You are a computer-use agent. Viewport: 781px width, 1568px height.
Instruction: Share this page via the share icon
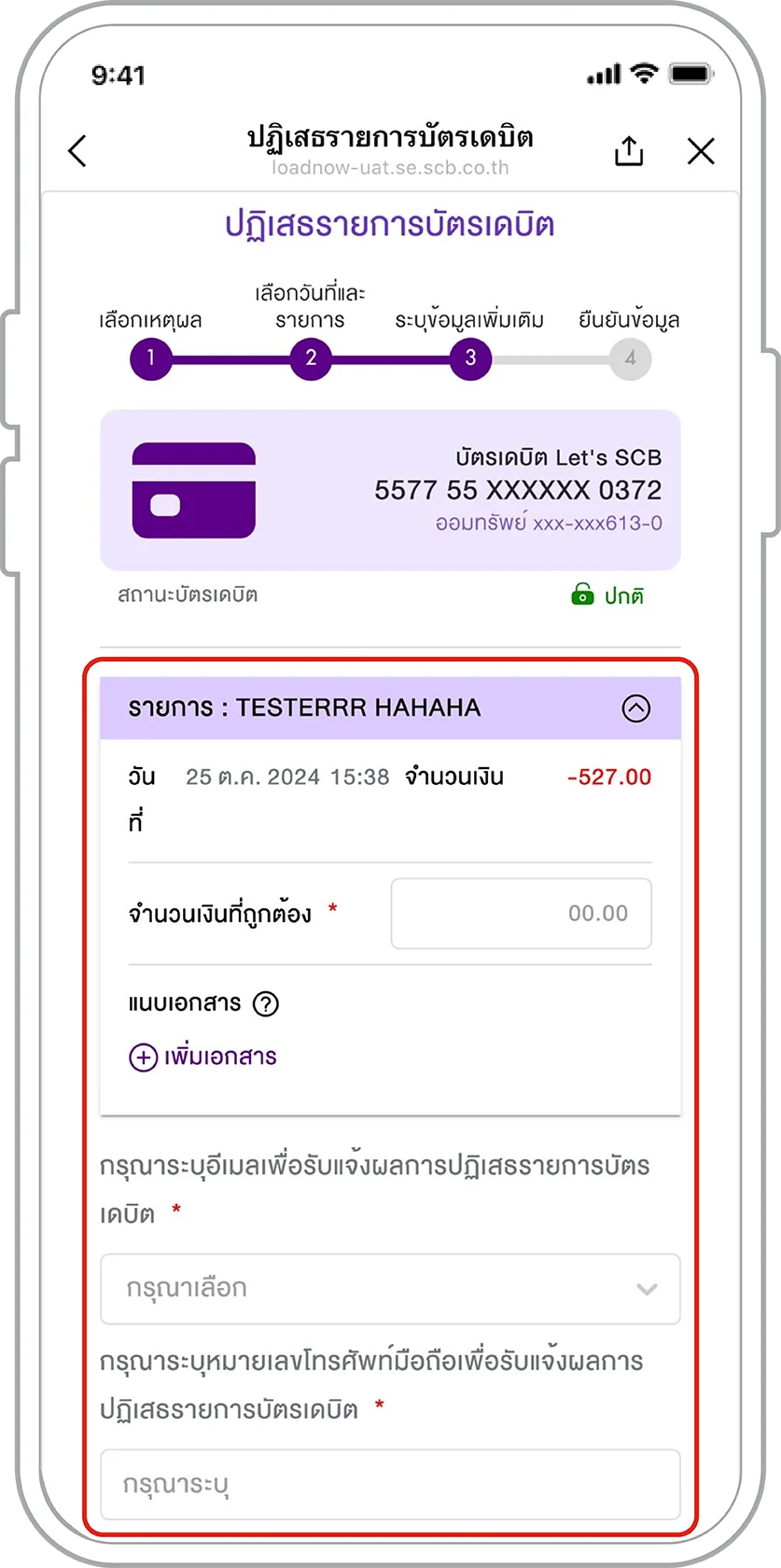(x=629, y=151)
